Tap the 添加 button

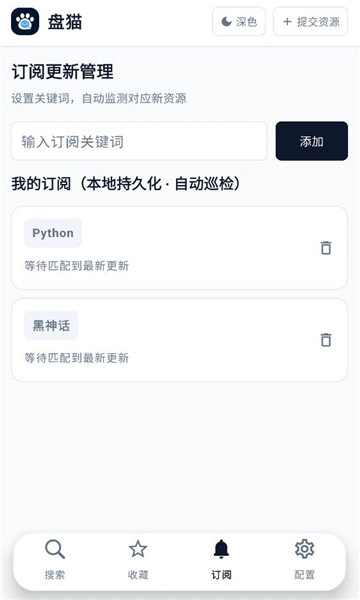[x=311, y=141]
